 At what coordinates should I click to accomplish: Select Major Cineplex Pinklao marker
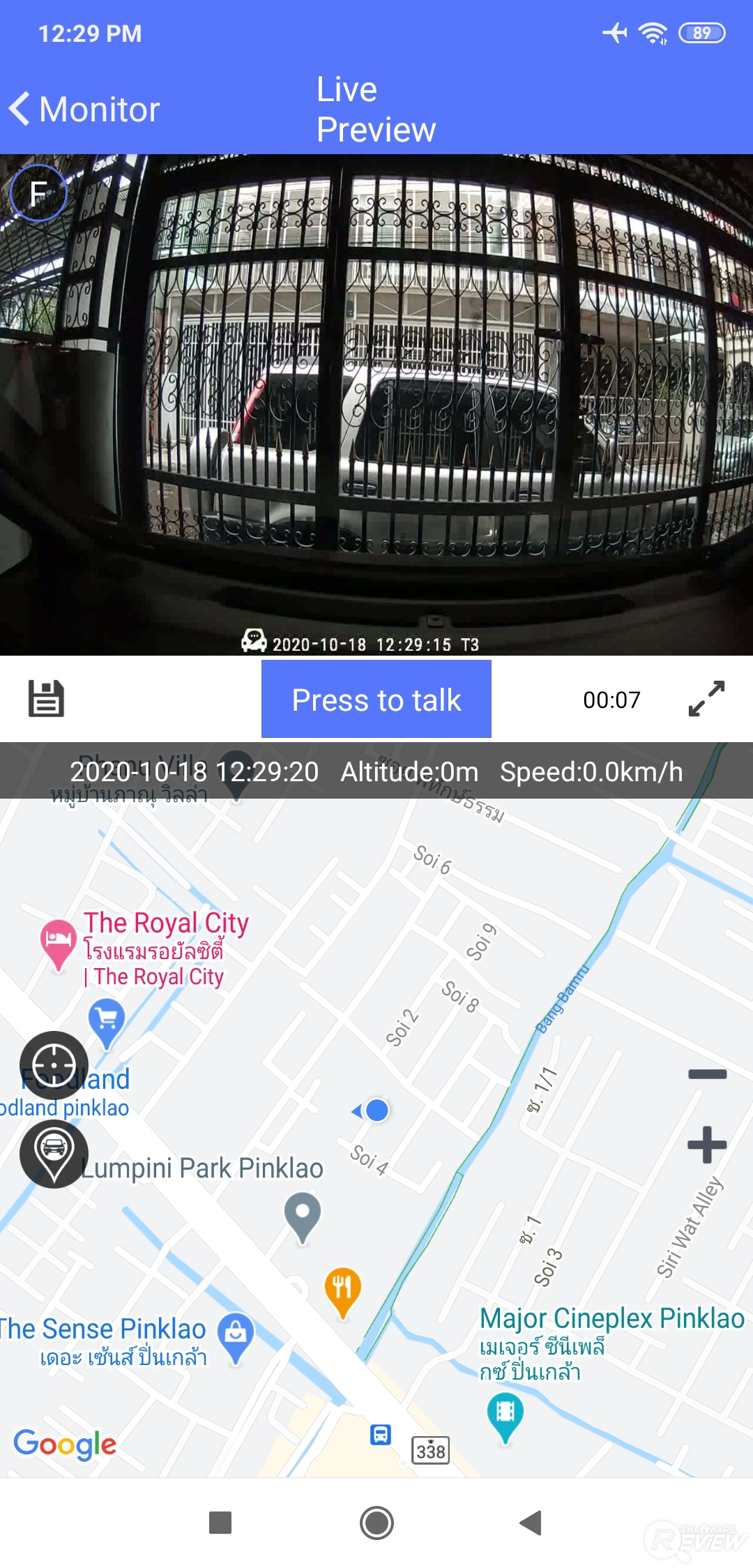[x=505, y=1415]
